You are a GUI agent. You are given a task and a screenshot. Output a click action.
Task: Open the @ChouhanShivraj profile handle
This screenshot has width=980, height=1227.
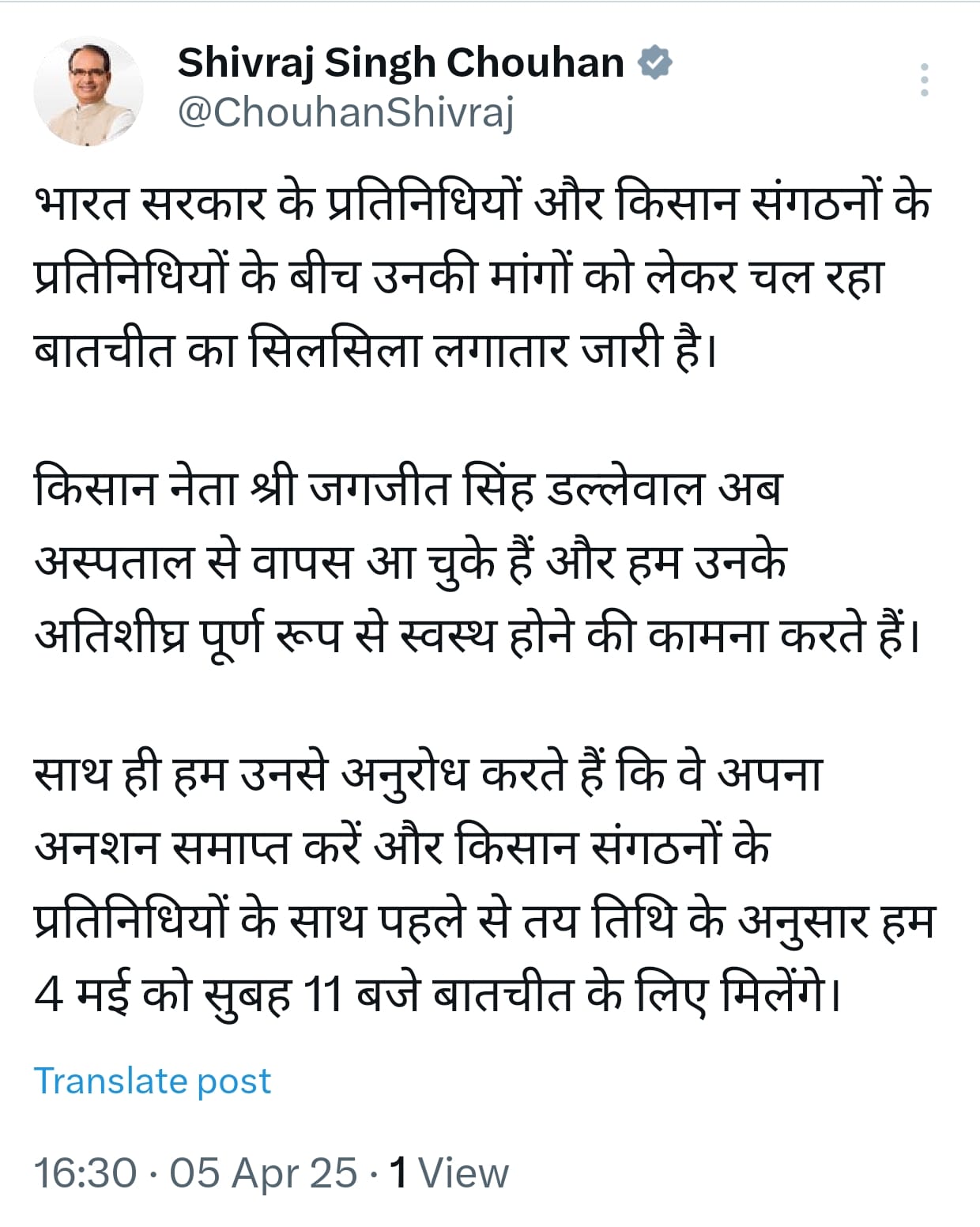pos(346,112)
